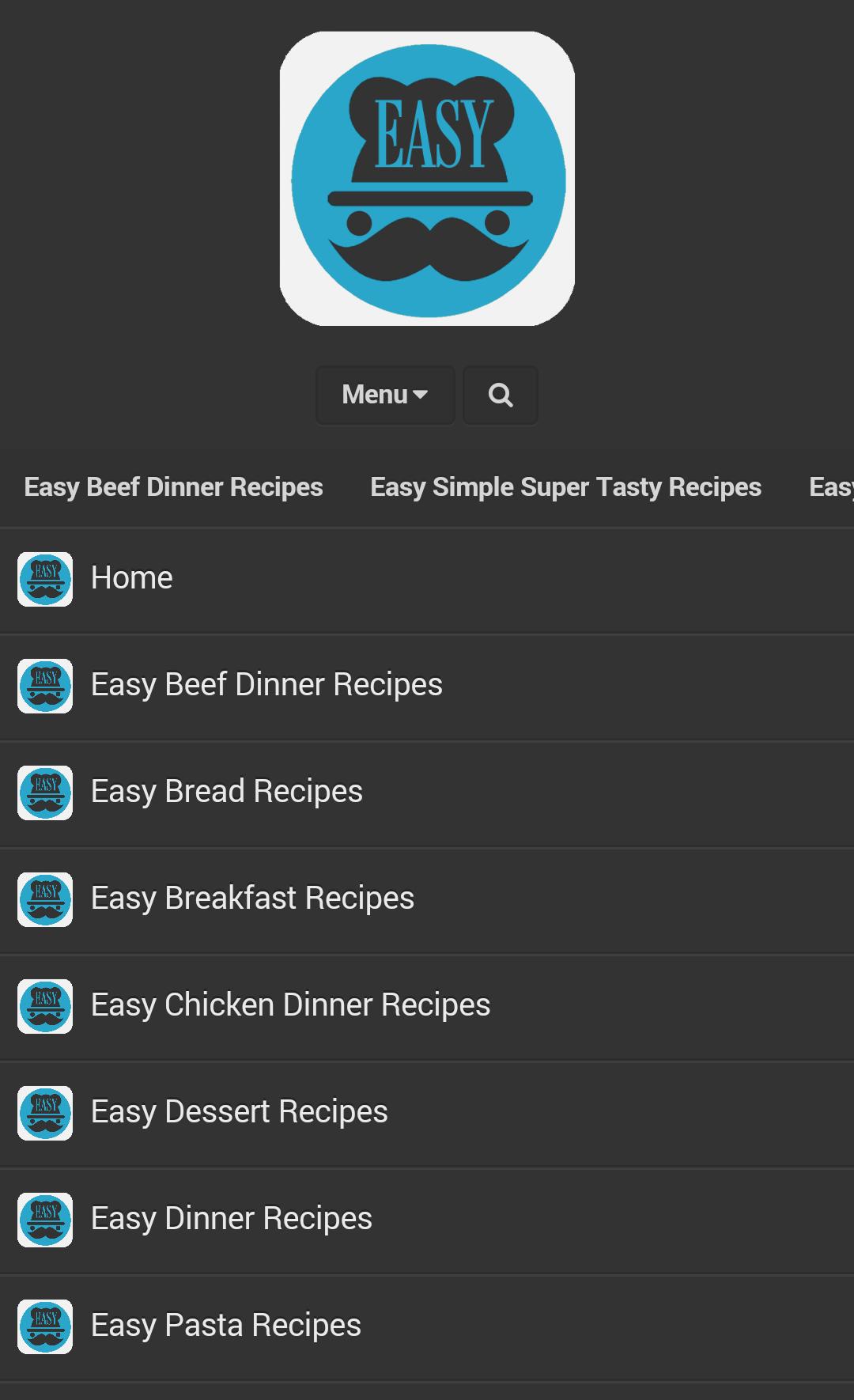
Task: Click the Easy icon next to Easy Breakfast Recipes
Action: [x=45, y=899]
